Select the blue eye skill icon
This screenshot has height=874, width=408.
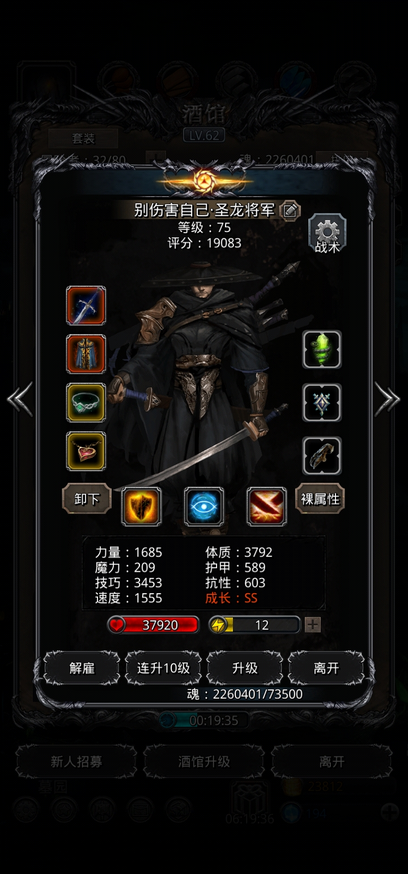(204, 506)
